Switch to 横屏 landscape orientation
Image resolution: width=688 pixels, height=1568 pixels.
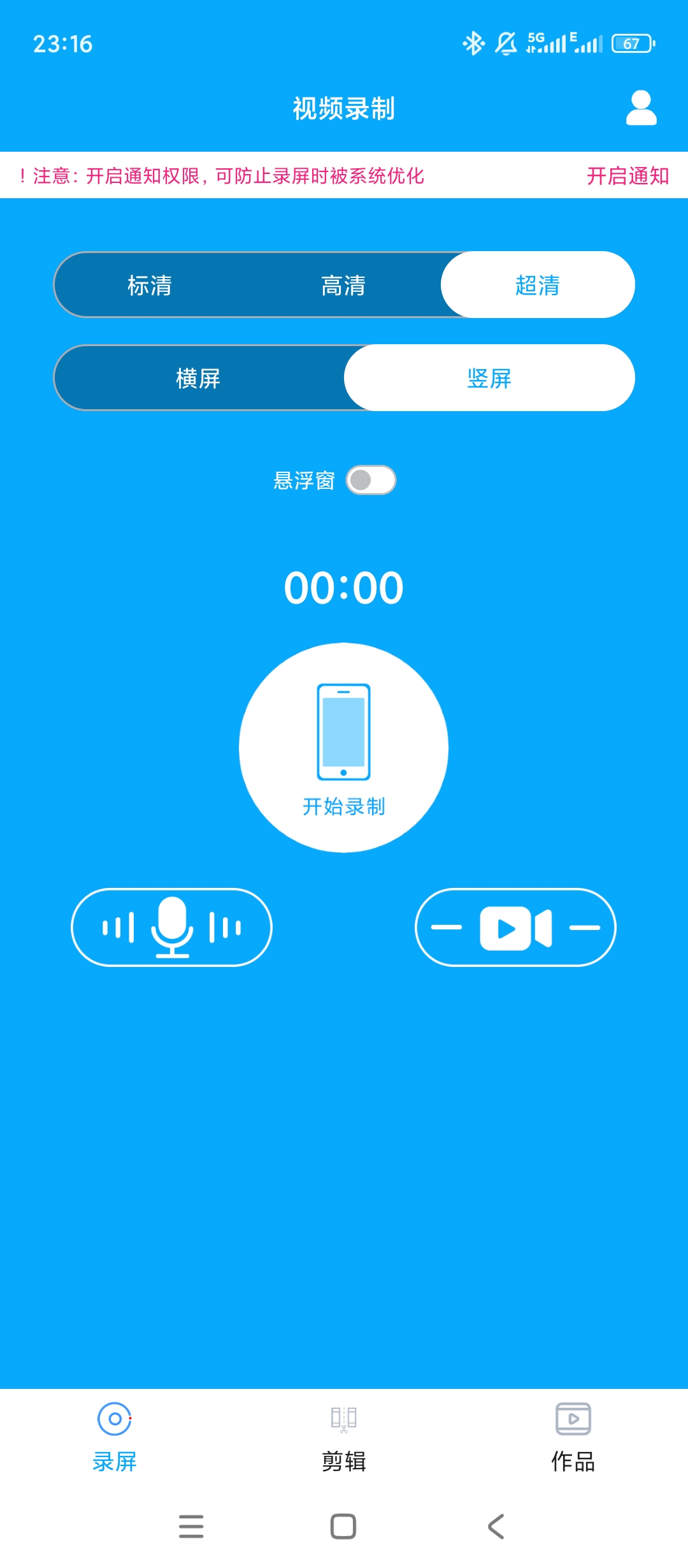point(198,378)
